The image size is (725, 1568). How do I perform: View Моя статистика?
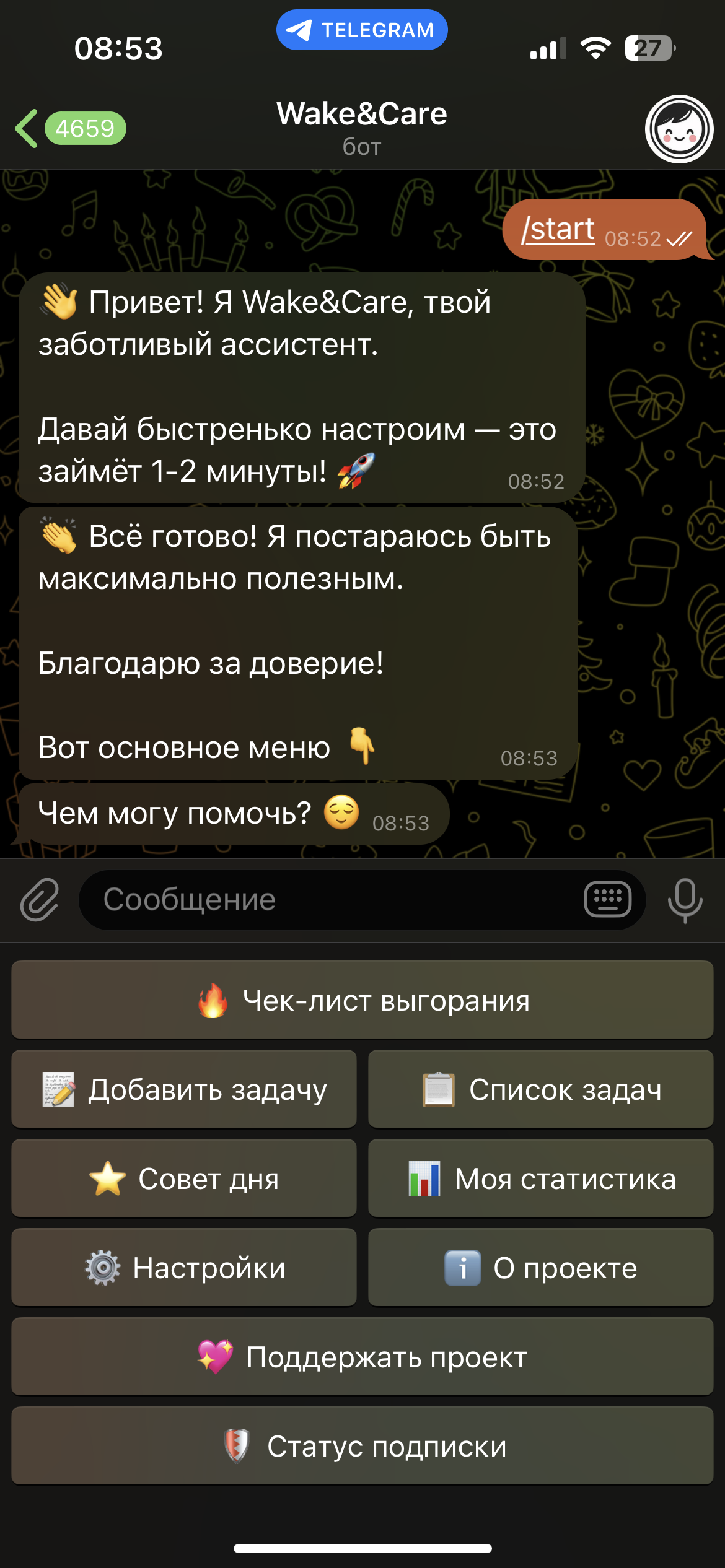(541, 1178)
